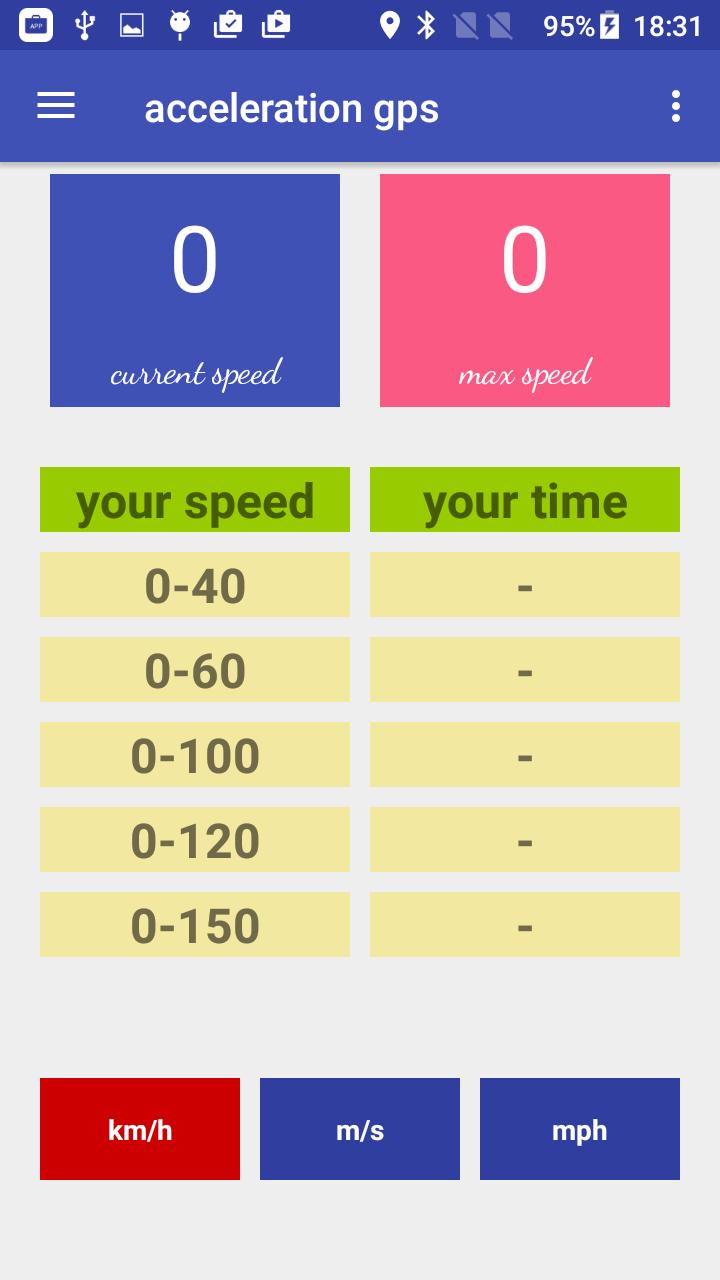Tap the pink max speed panel

click(x=524, y=290)
